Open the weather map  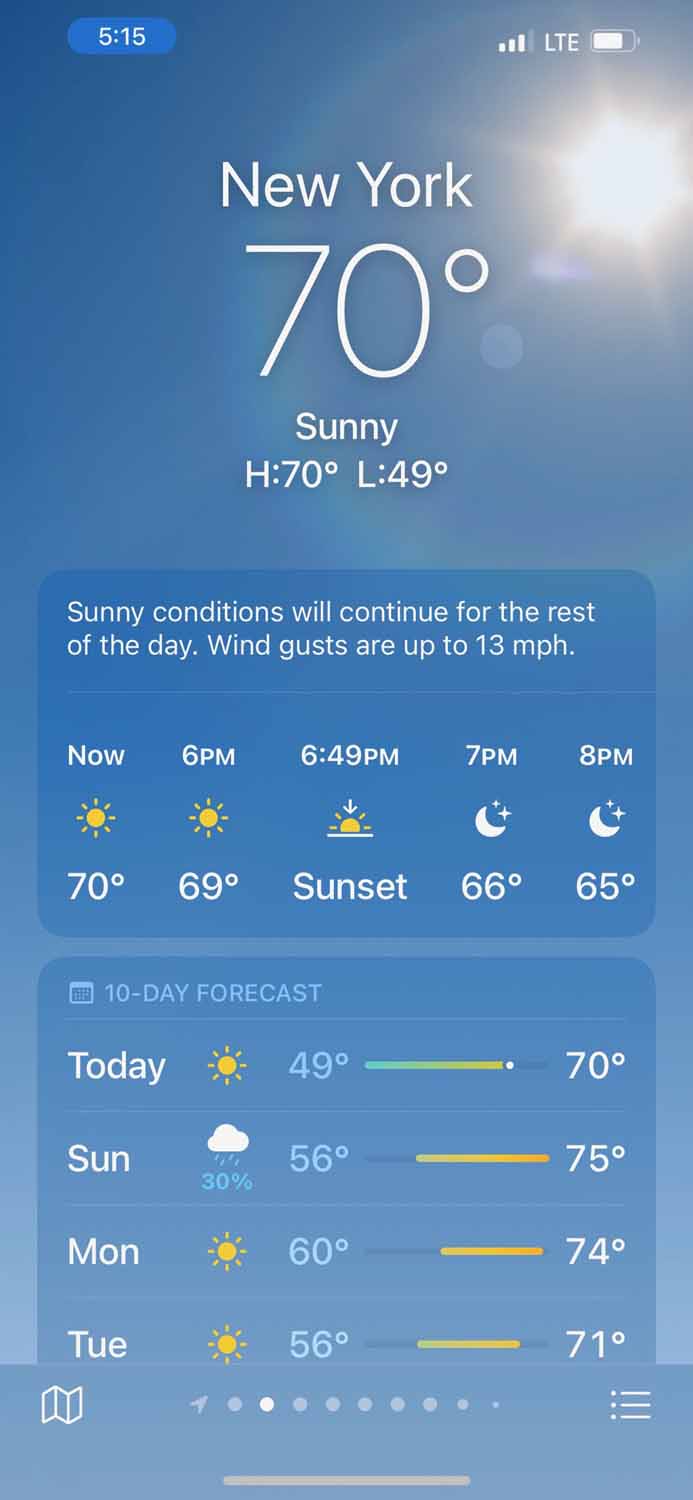pos(61,1405)
